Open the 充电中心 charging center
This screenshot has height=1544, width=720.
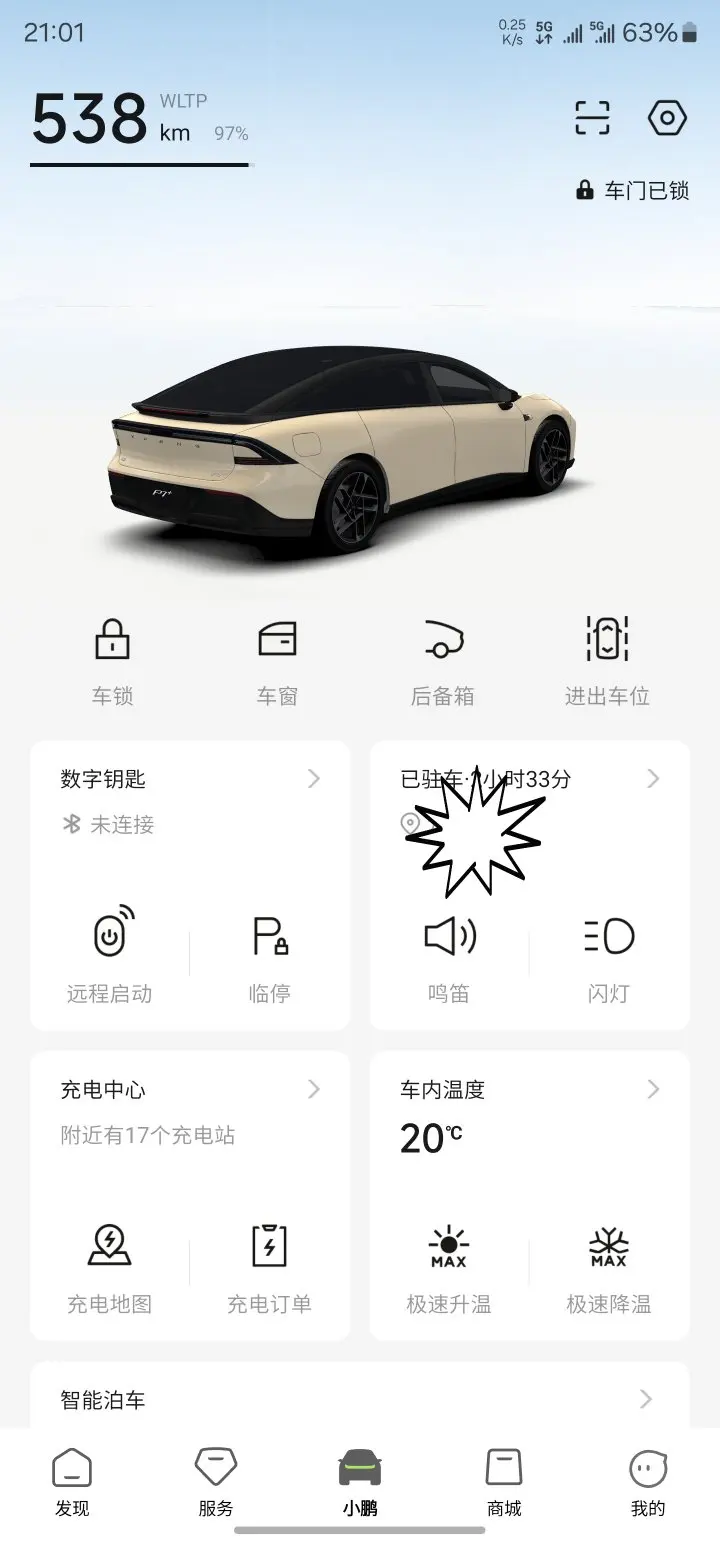pyautogui.click(x=190, y=1089)
